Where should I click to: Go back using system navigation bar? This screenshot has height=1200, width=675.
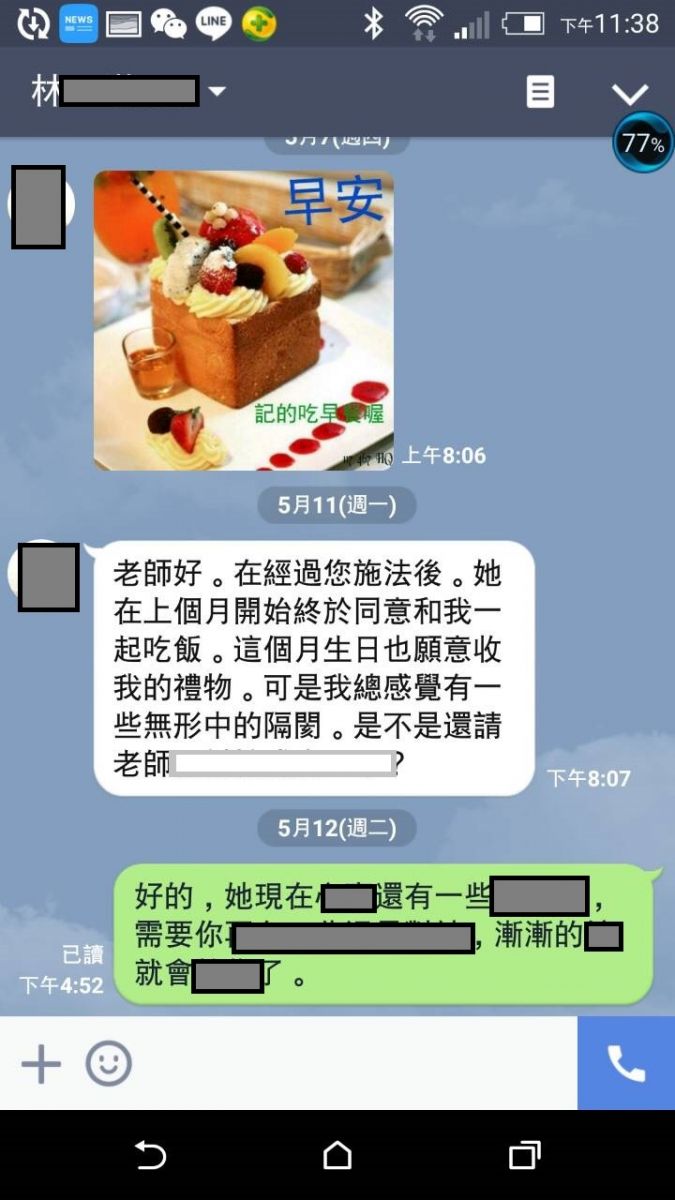tap(150, 1156)
